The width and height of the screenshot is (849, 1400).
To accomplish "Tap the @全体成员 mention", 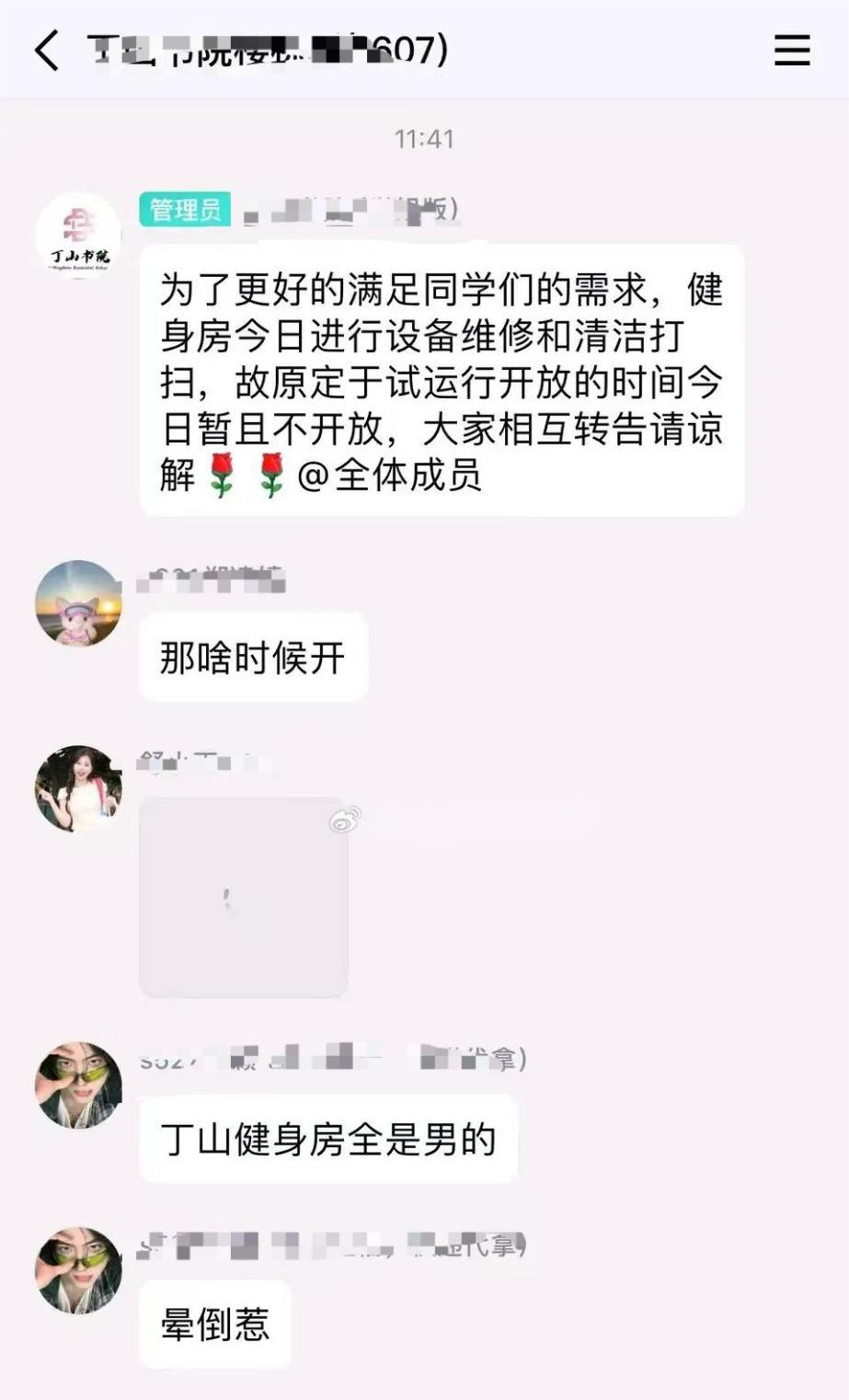I will pos(390,476).
